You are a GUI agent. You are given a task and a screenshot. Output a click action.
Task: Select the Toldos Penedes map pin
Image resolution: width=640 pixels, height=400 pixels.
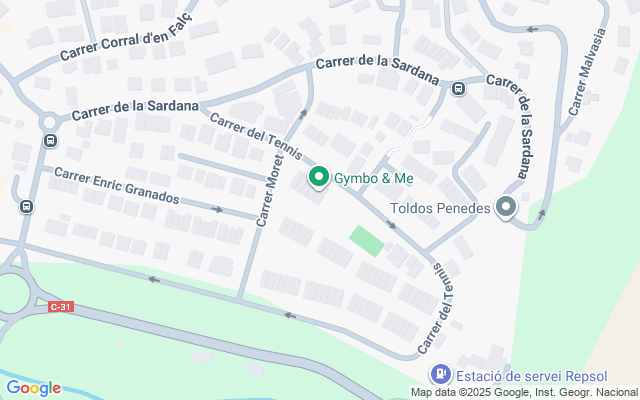[505, 208]
